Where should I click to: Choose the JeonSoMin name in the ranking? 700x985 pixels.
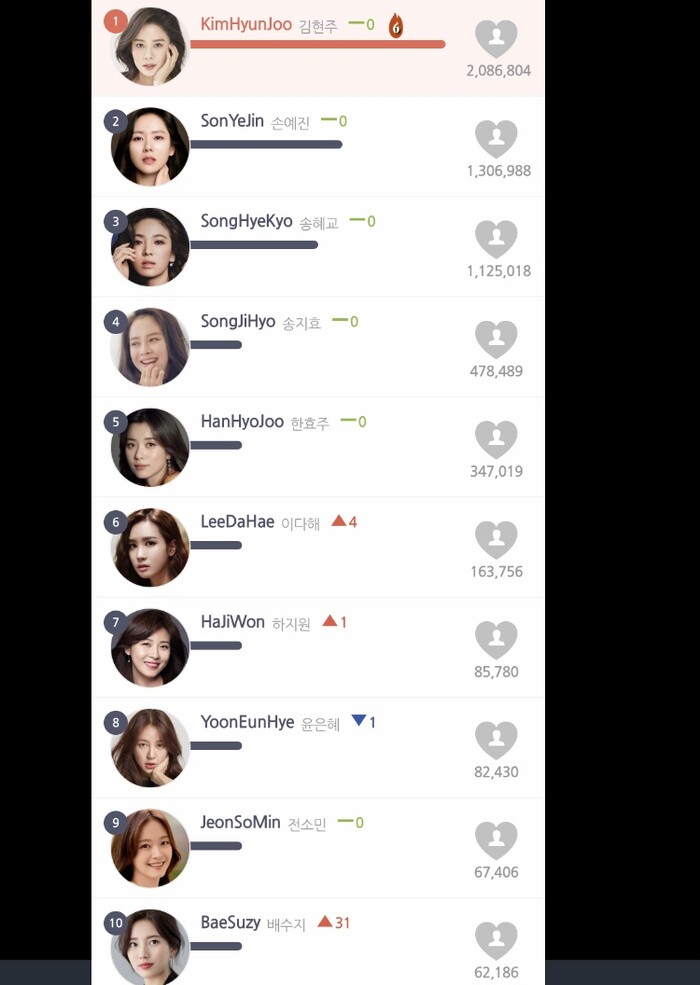(x=240, y=822)
